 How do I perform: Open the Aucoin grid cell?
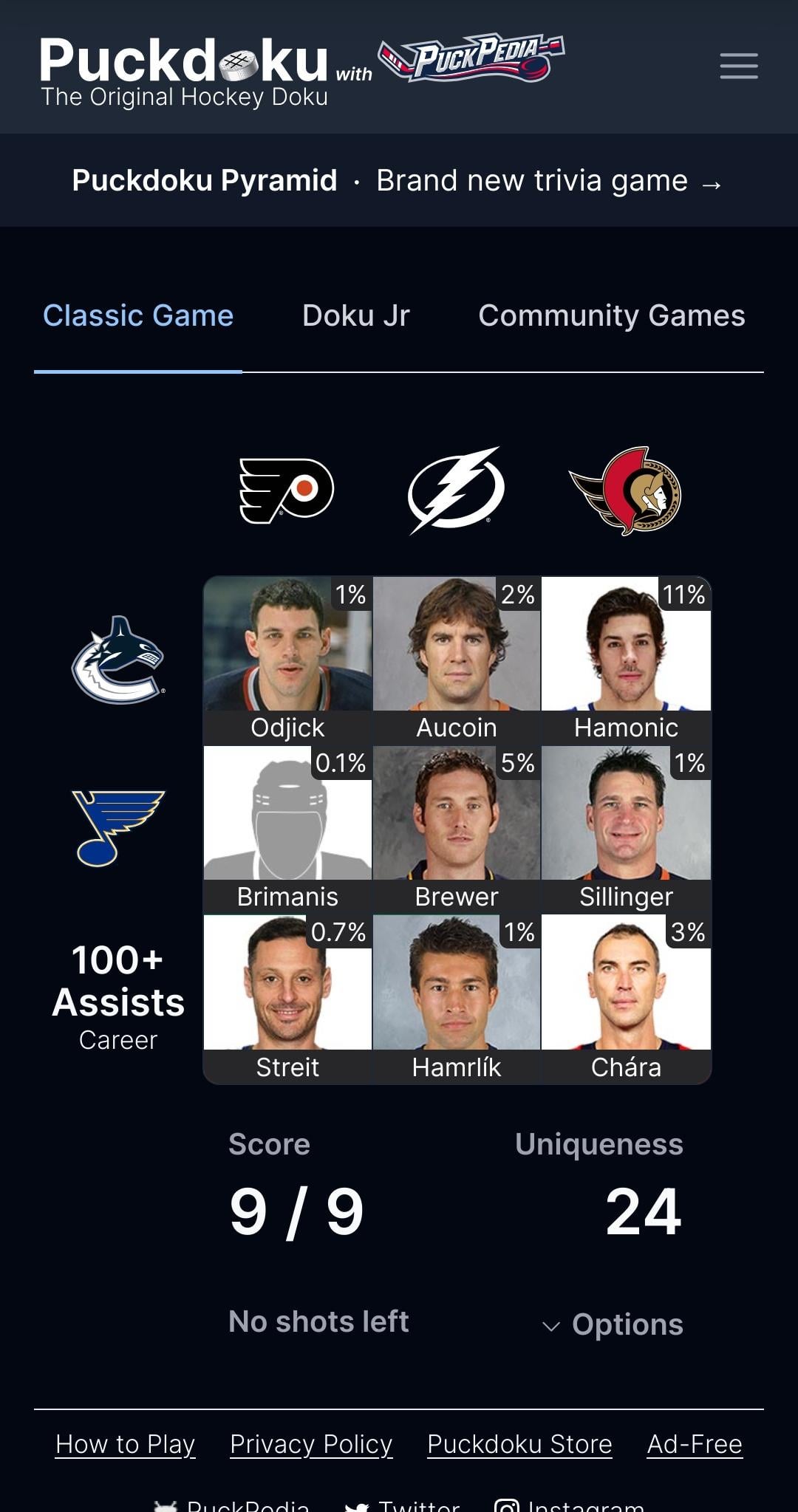[457, 661]
